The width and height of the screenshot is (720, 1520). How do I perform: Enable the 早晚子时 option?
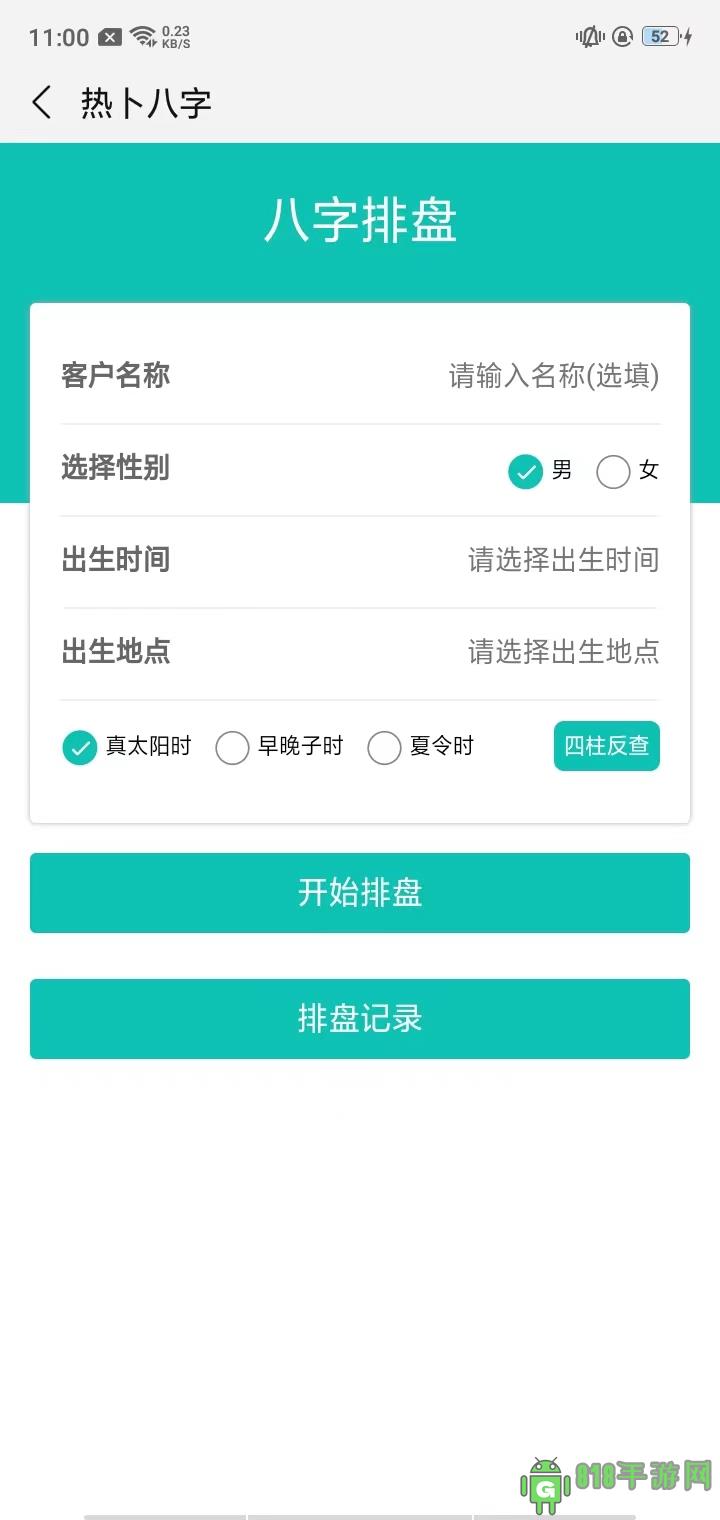232,747
